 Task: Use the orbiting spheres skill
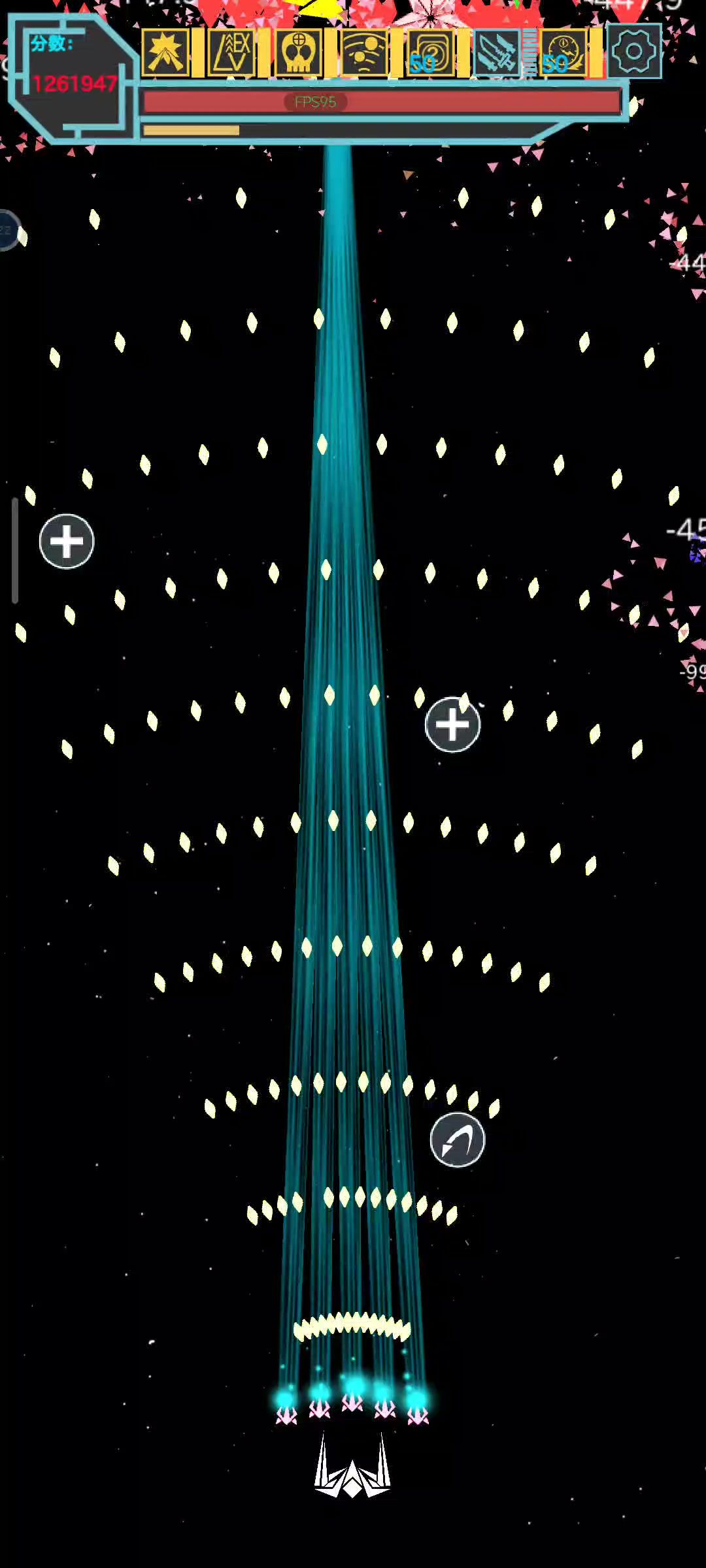364,52
